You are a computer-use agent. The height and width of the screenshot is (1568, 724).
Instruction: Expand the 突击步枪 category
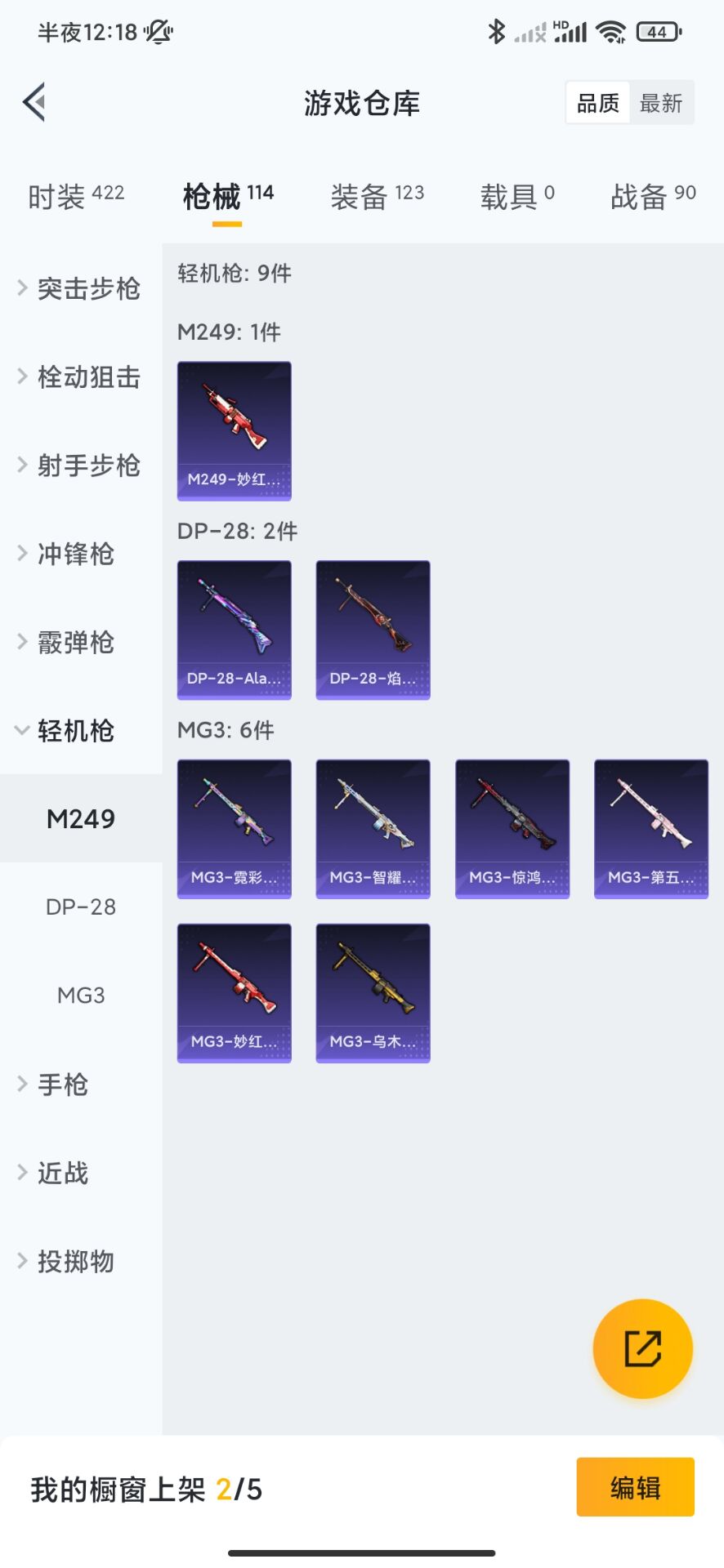point(80,288)
